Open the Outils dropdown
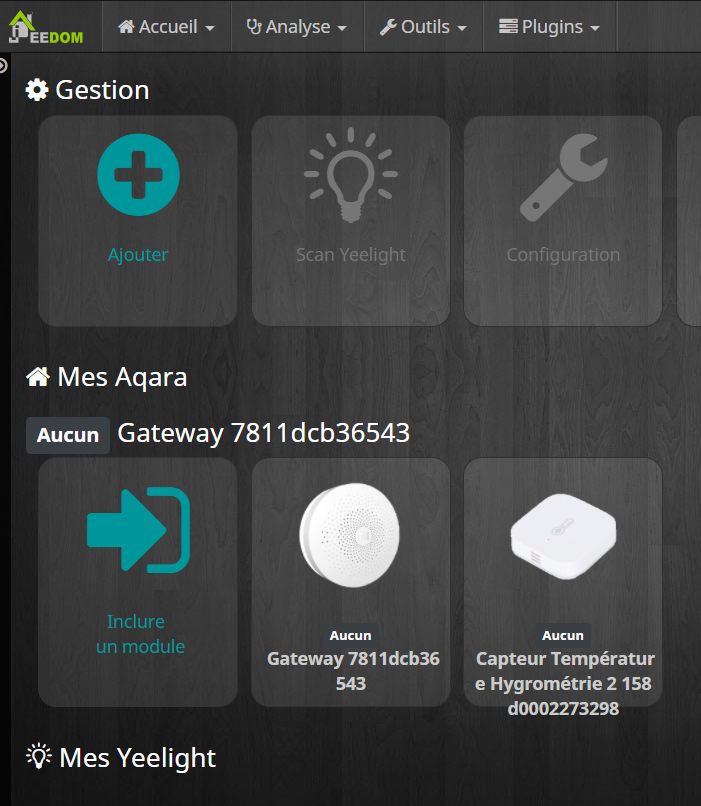The height and width of the screenshot is (806, 701). pos(423,27)
